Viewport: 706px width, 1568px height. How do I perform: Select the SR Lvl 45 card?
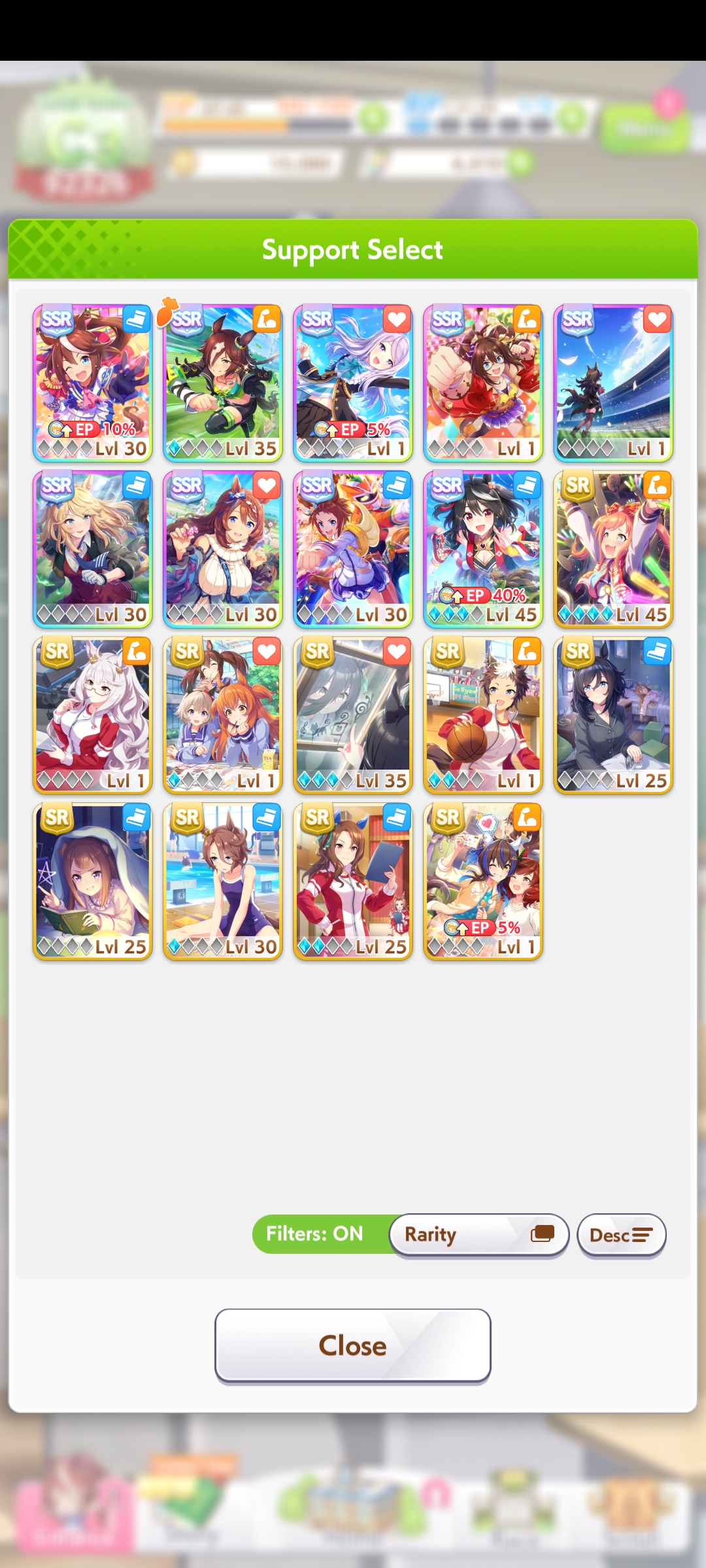tap(613, 549)
